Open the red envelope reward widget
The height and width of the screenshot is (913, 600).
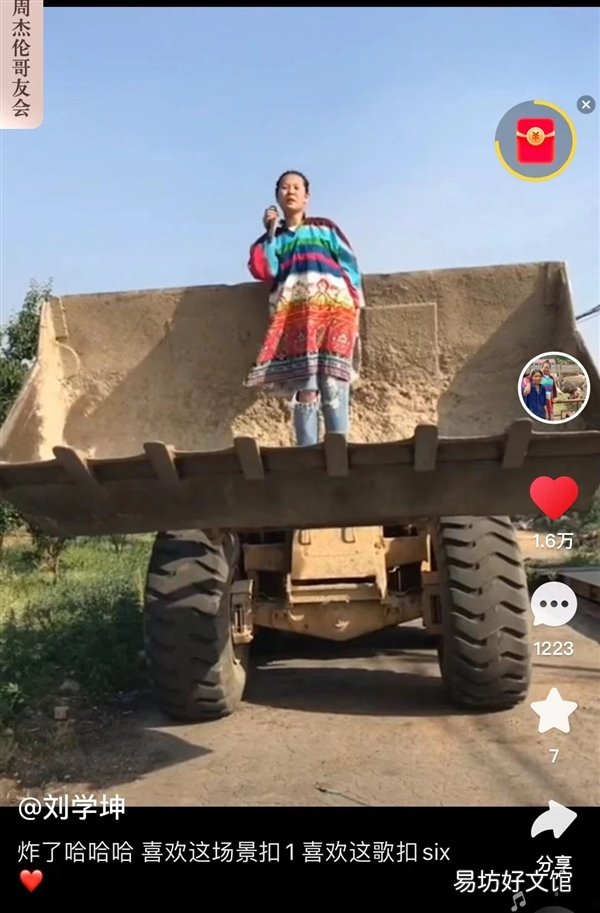click(535, 141)
